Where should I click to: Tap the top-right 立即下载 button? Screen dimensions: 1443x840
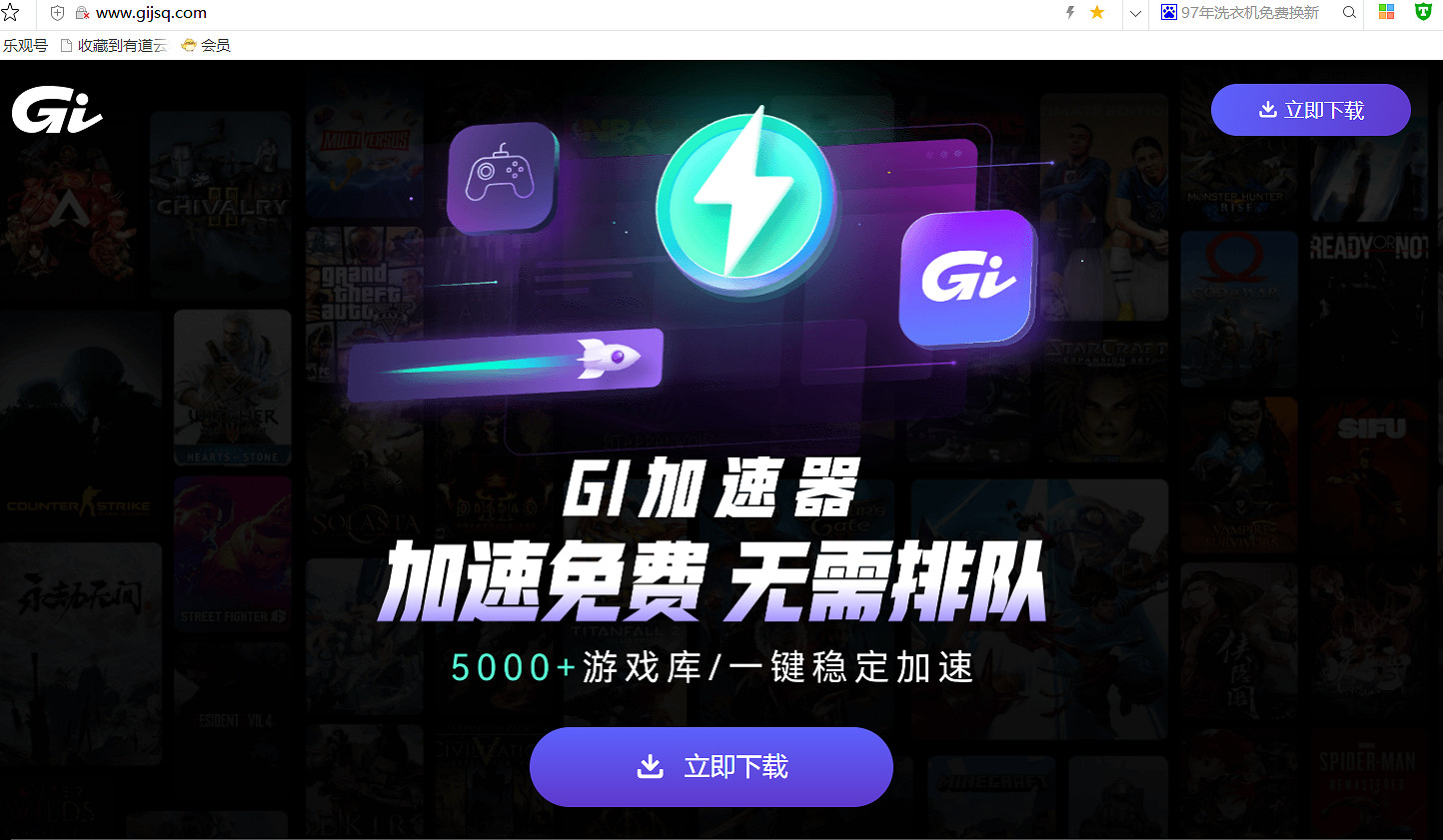[x=1310, y=110]
